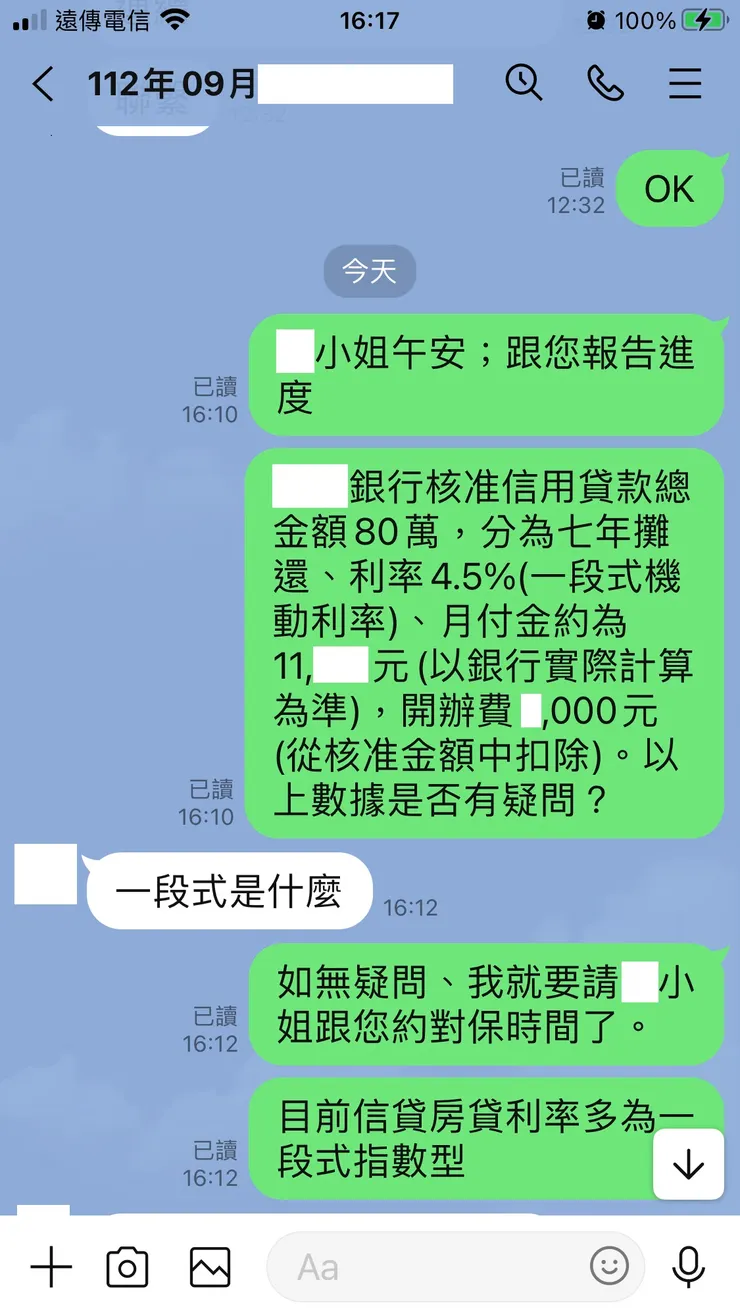Tap the 16:17 clock in status bar
740x1316 pixels.
pos(370,17)
